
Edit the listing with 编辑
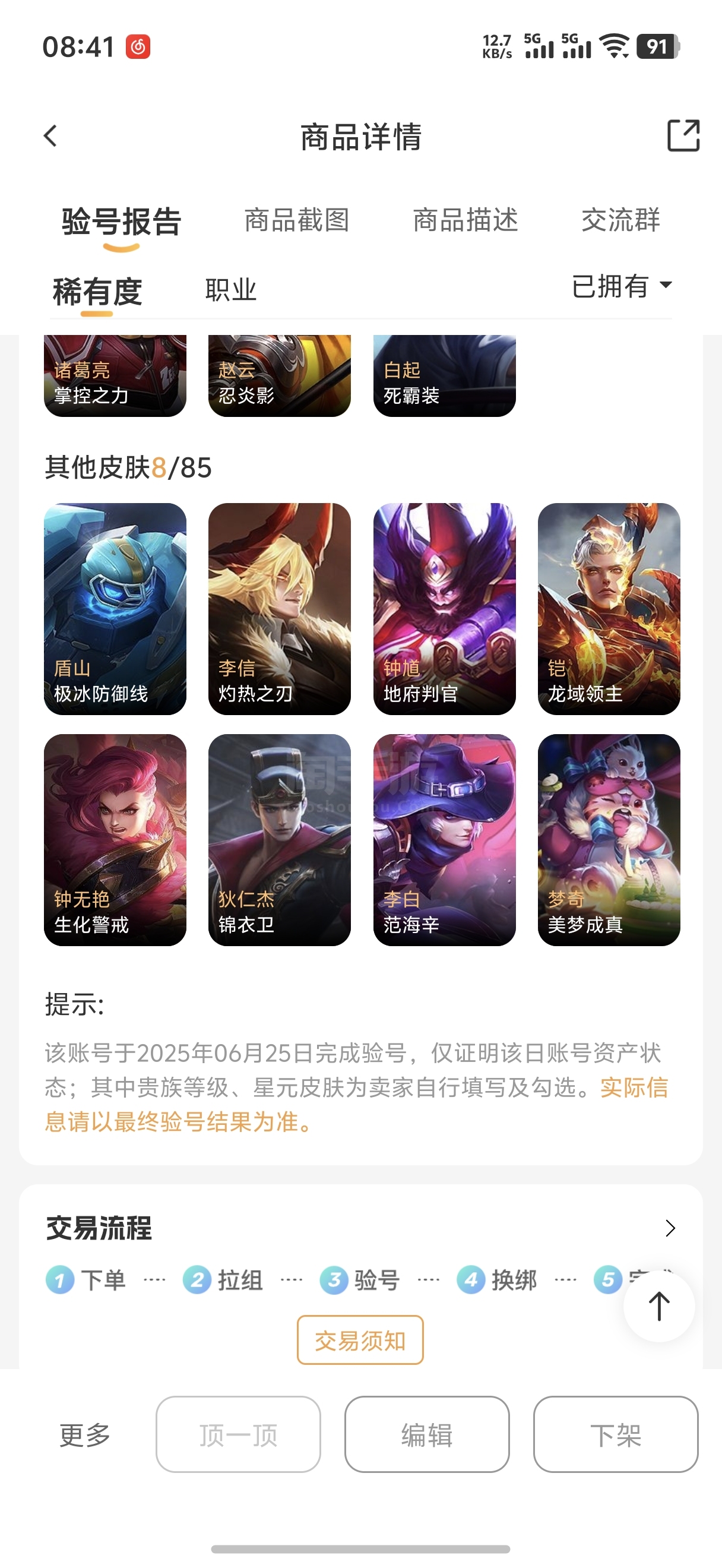[427, 1434]
